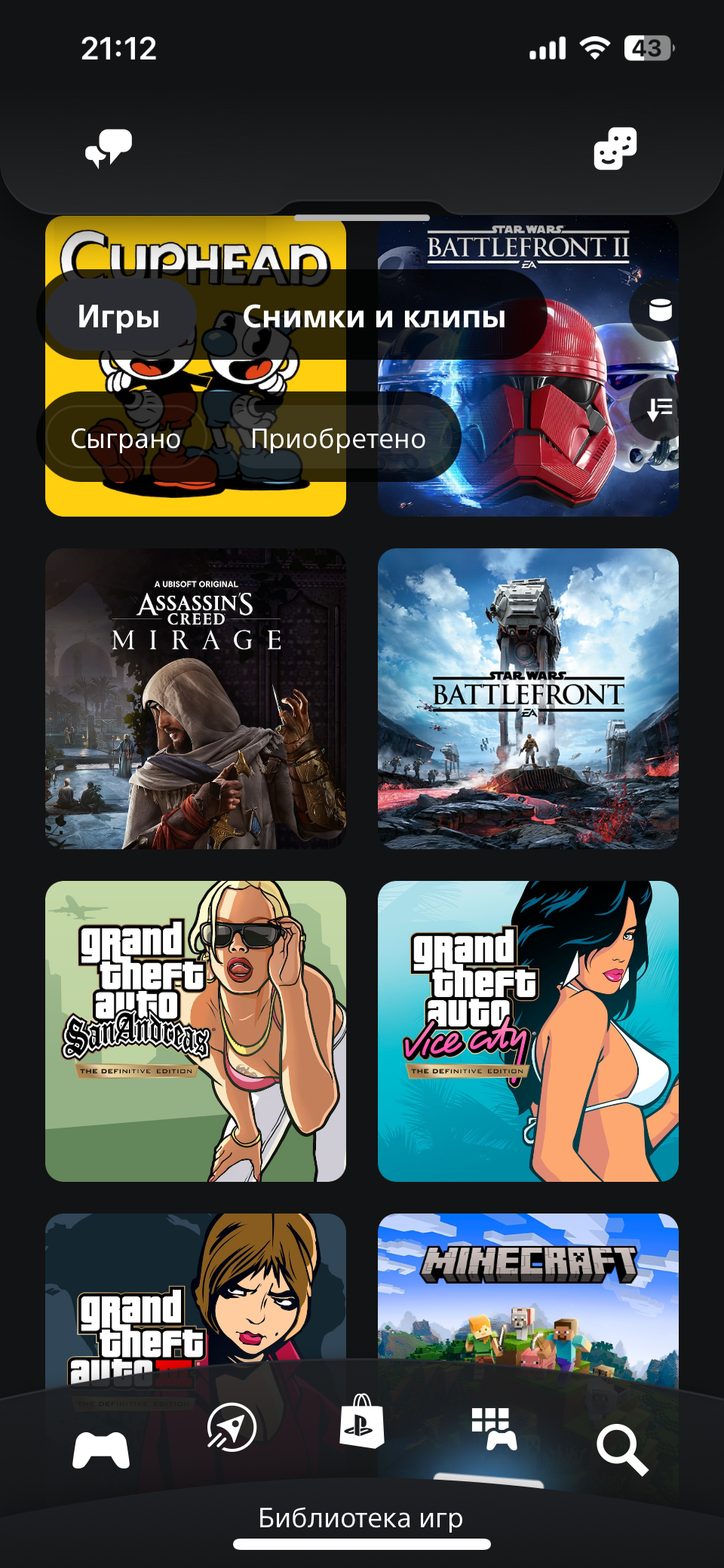Open the PlayStation Store bag tab
This screenshot has height=1568, width=724.
click(x=362, y=1421)
